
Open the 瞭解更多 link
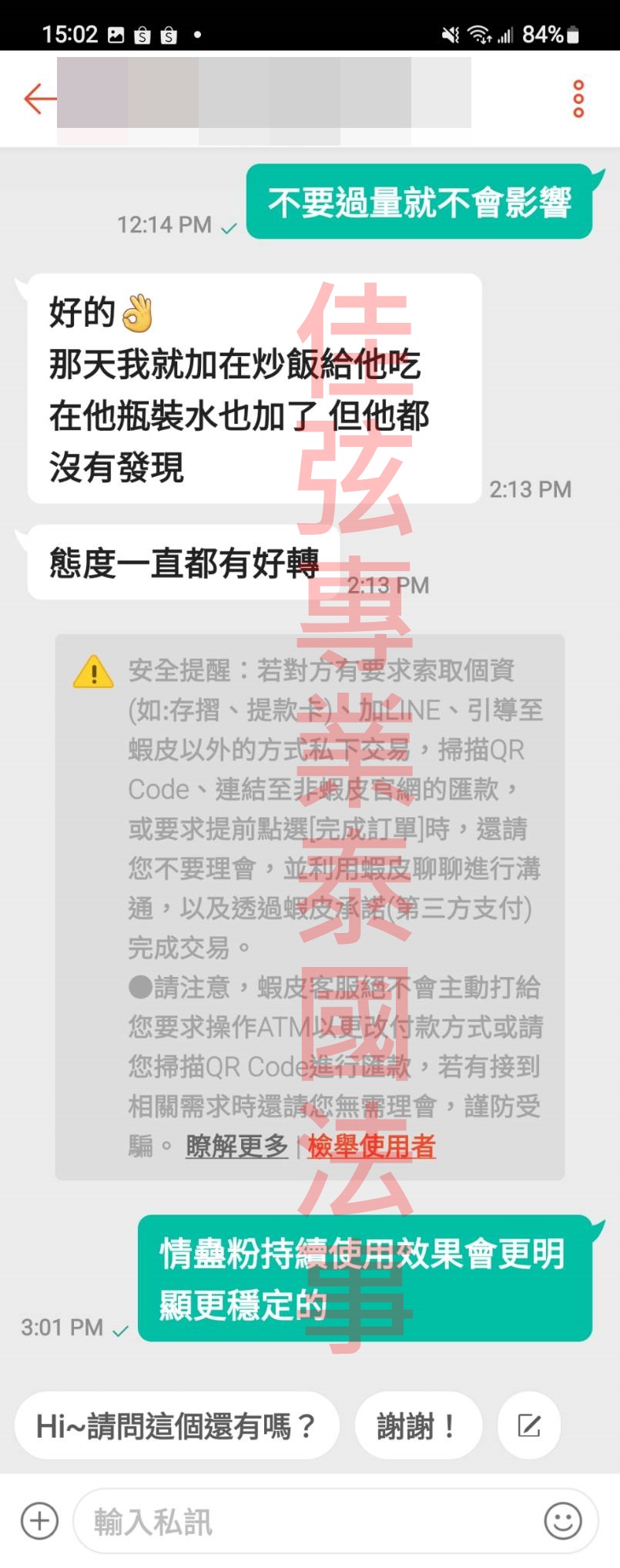point(236,1147)
